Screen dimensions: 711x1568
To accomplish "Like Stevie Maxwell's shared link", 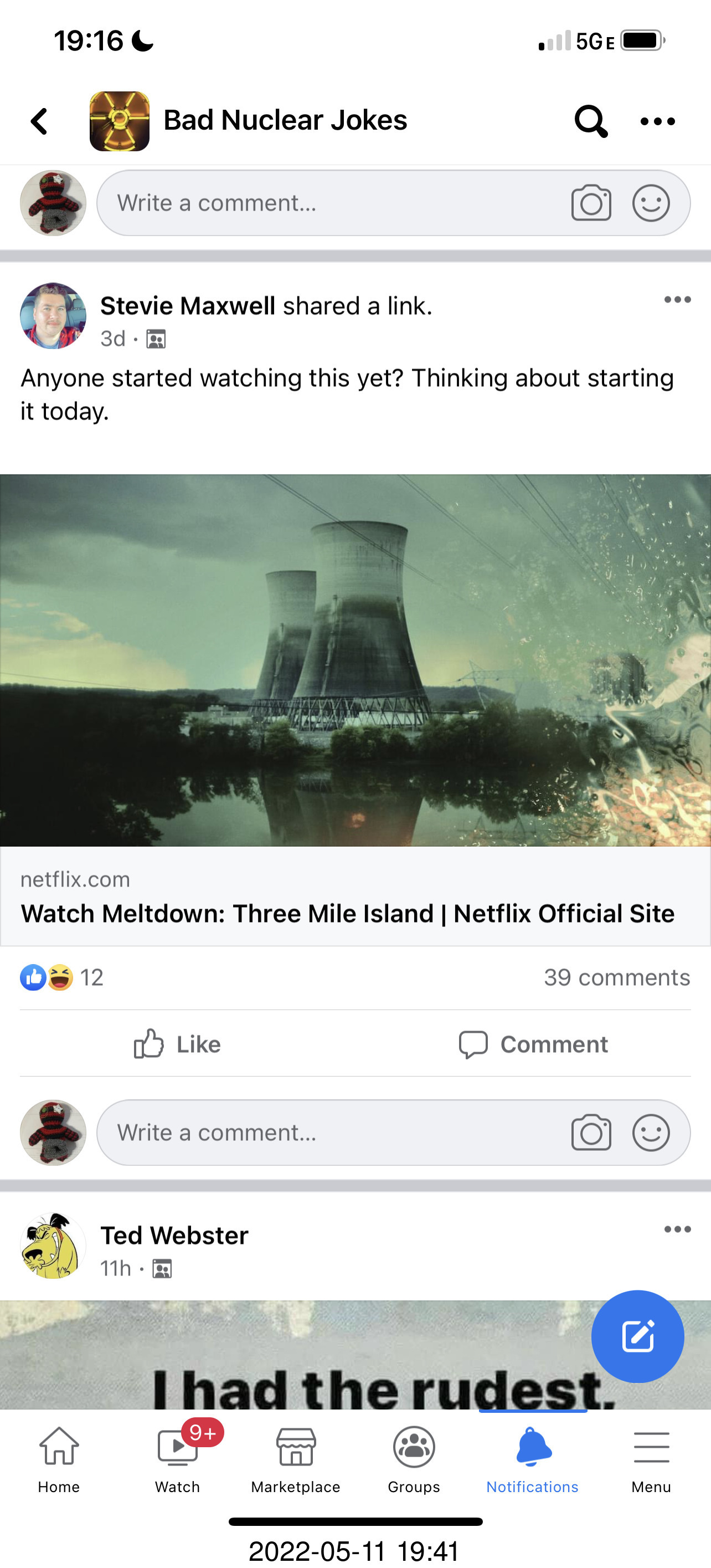I will pyautogui.click(x=178, y=1044).
